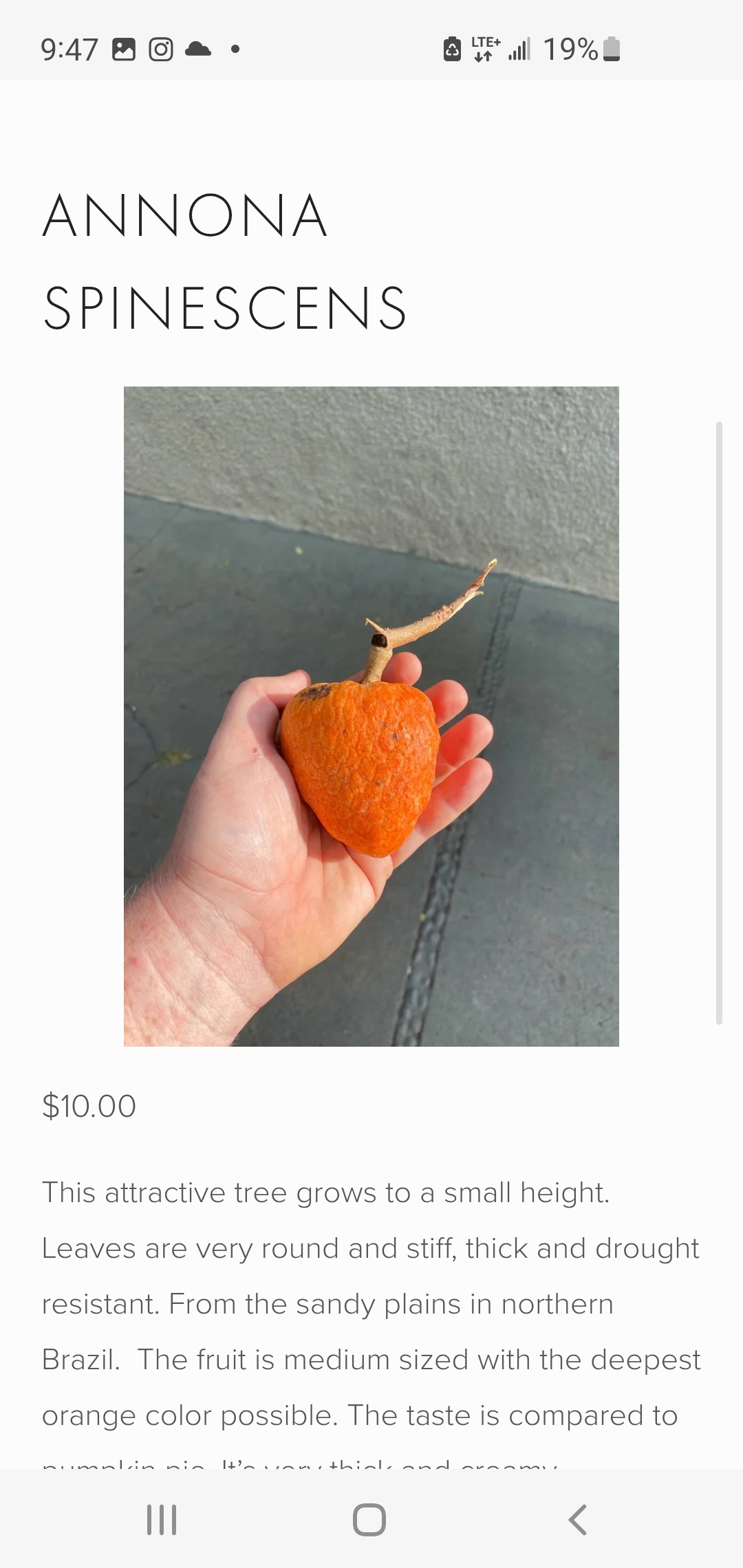Go back using the navigation bar
The height and width of the screenshot is (1568, 743).
coord(578,1520)
